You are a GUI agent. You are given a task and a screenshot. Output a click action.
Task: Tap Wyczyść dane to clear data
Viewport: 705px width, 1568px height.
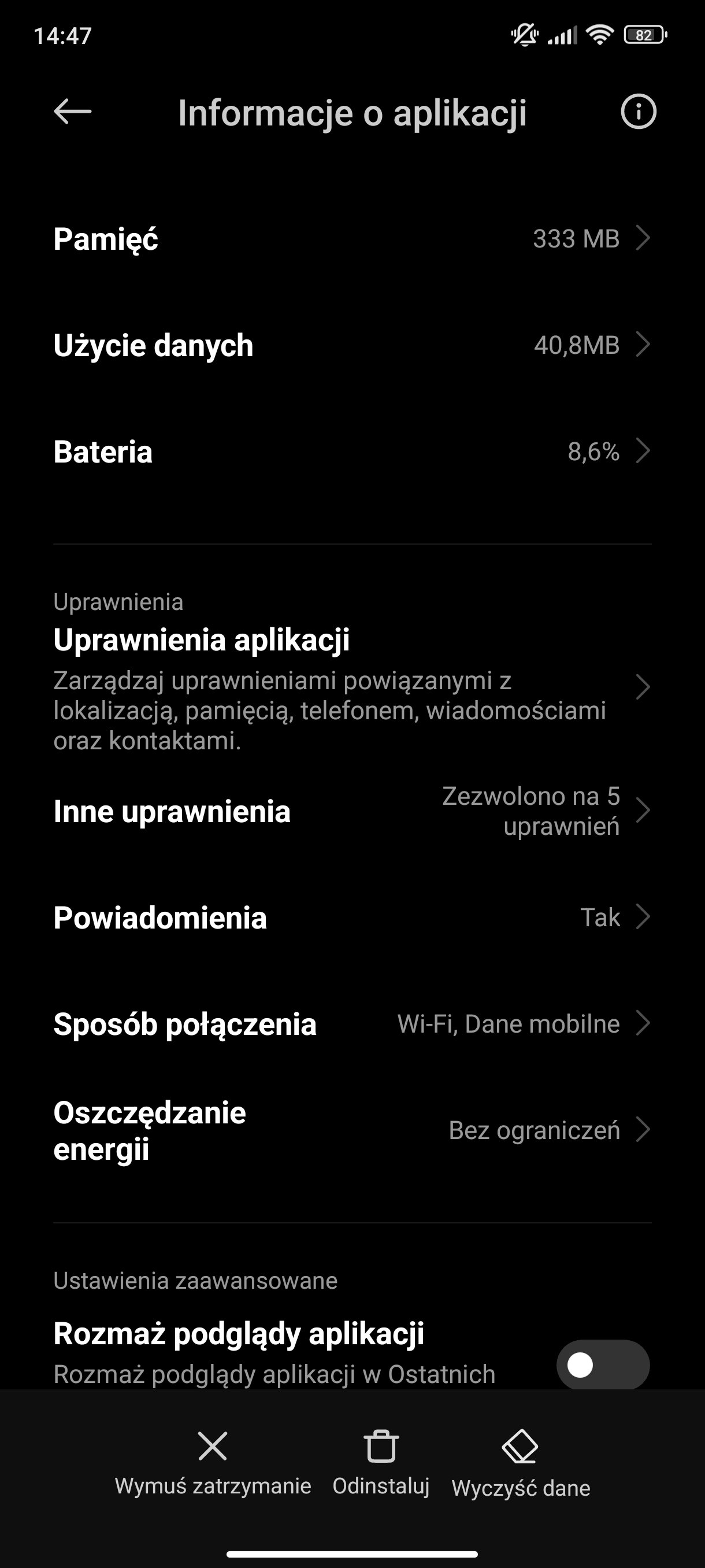521,1464
